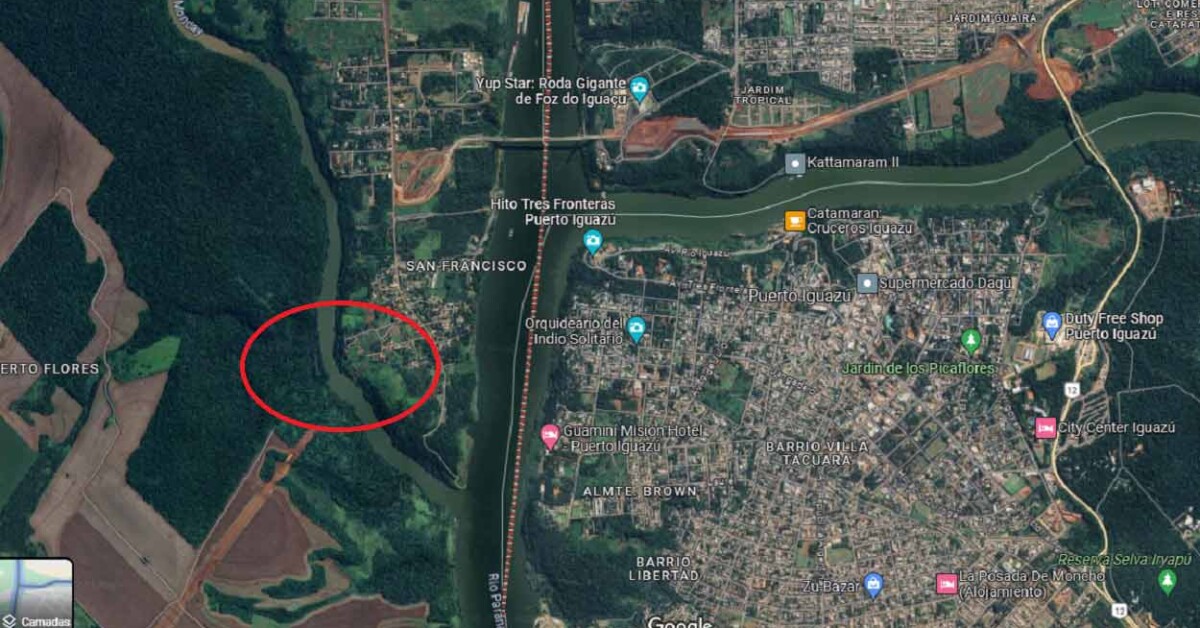Tap the Duty Free Shop Puerto Iguazú pin

coord(1051,322)
